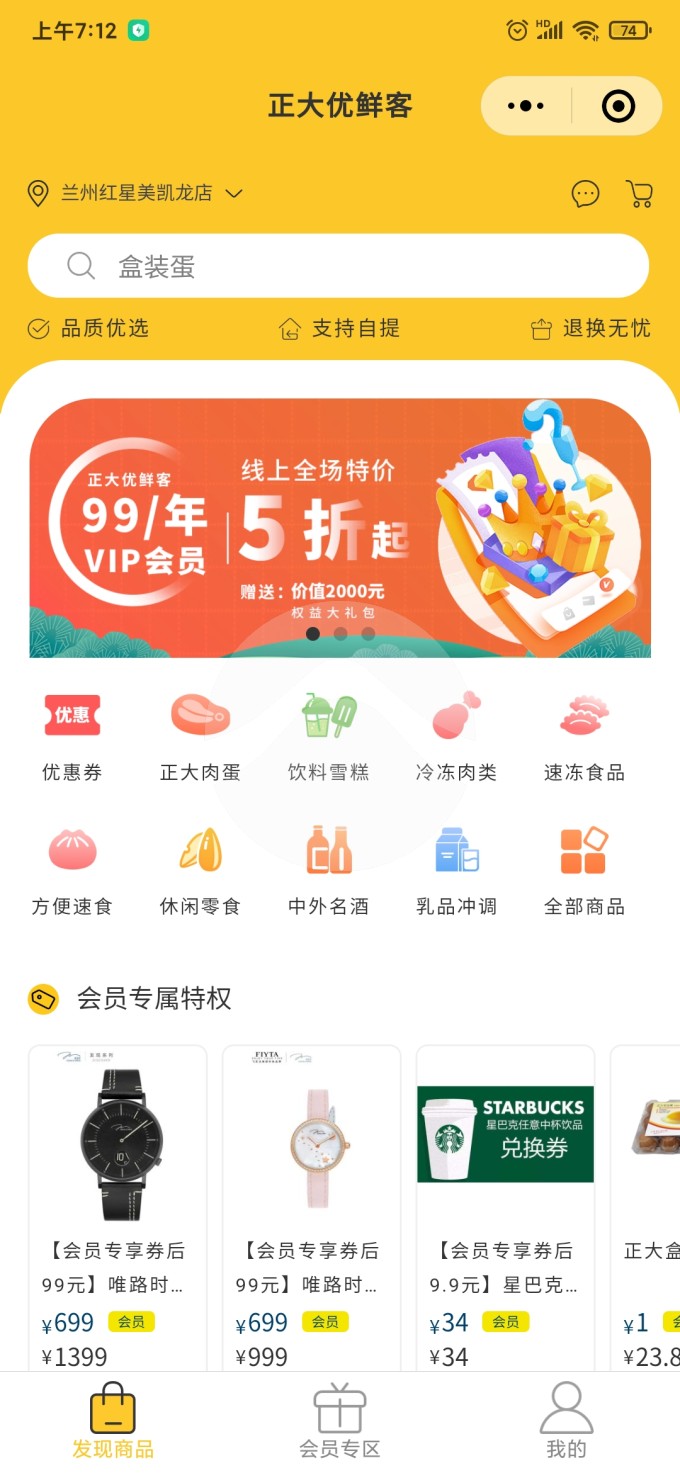Open the mini program more-options menu
This screenshot has width=680, height=1473.
(x=526, y=106)
